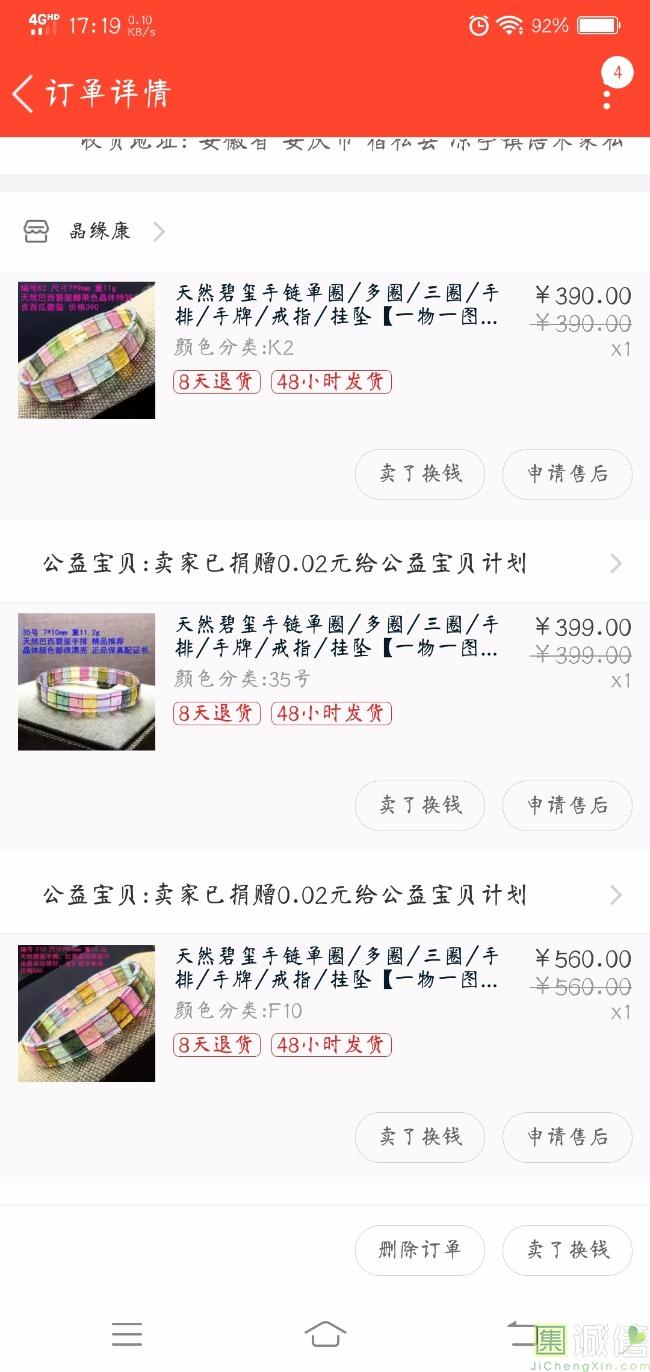Tap the order-level 卖了换钱 beside 删除订单
This screenshot has width=650, height=1372.
coord(567,1250)
